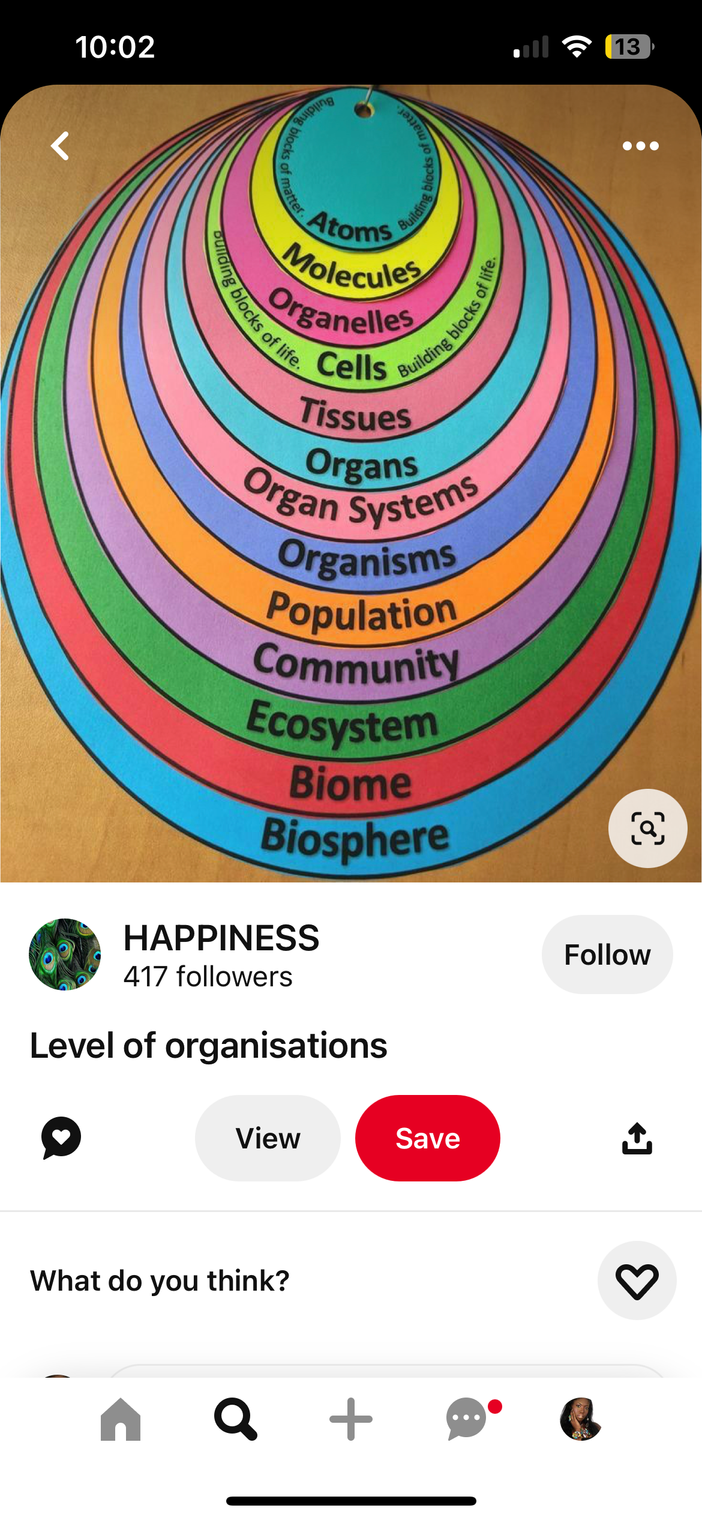Open the Search tab
The width and height of the screenshot is (702, 1520).
(x=236, y=1419)
